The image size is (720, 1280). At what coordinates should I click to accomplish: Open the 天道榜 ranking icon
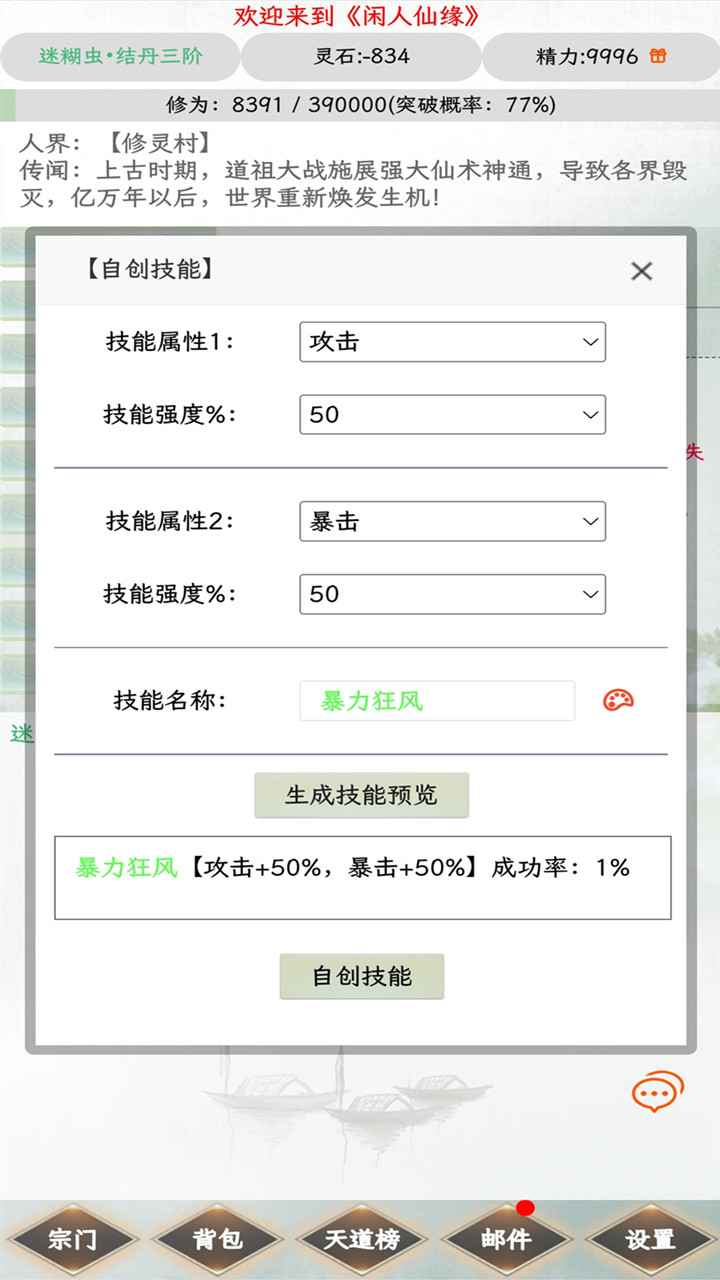[x=361, y=1238]
